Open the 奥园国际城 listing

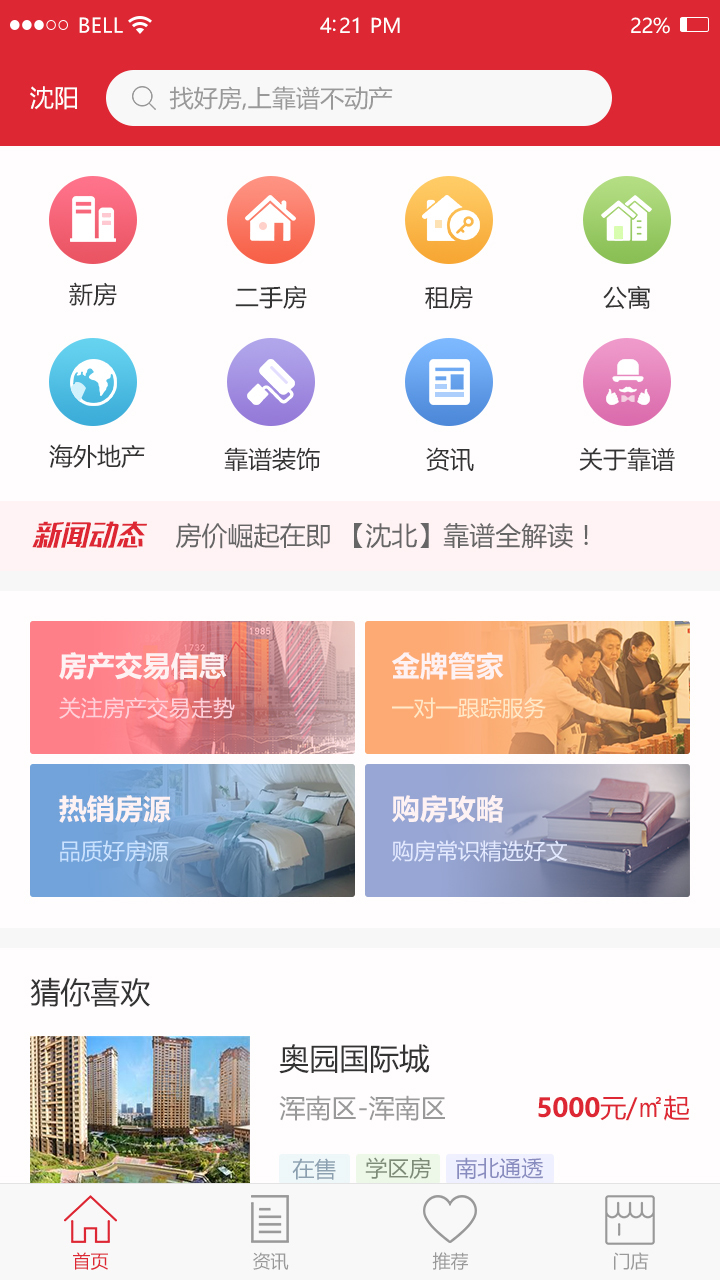[354, 1060]
